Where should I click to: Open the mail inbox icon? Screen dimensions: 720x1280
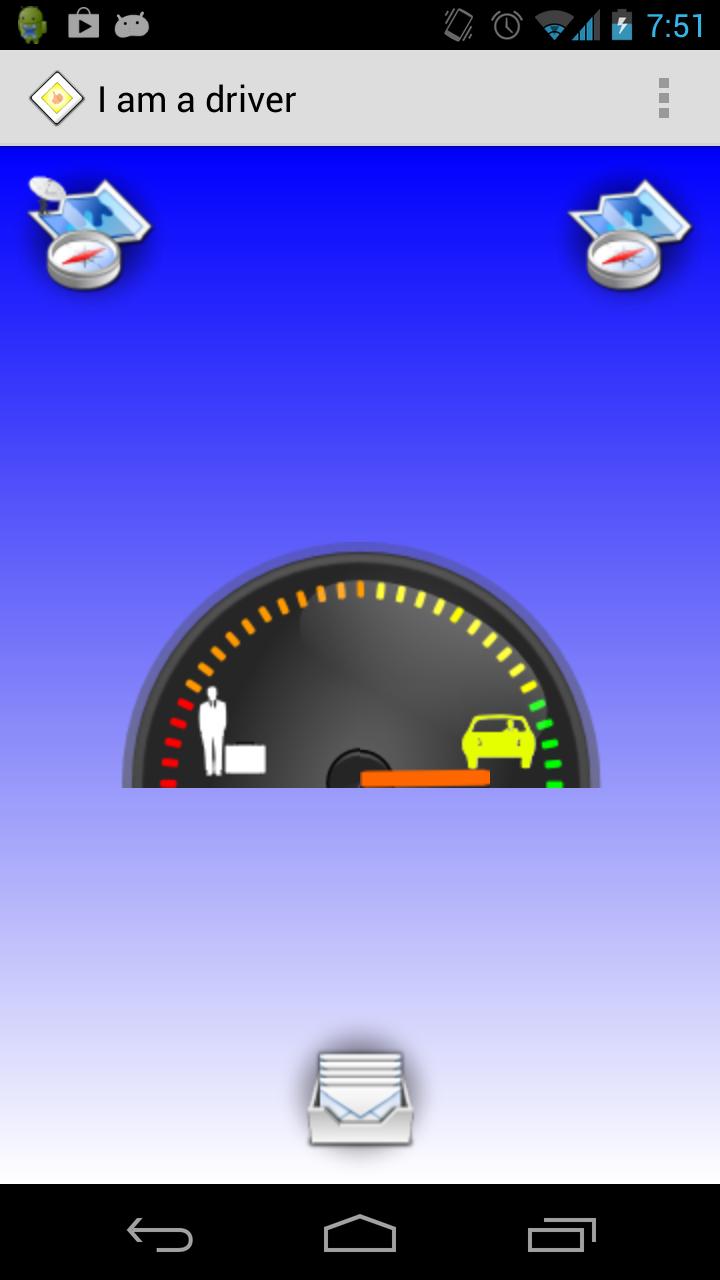[360, 1098]
